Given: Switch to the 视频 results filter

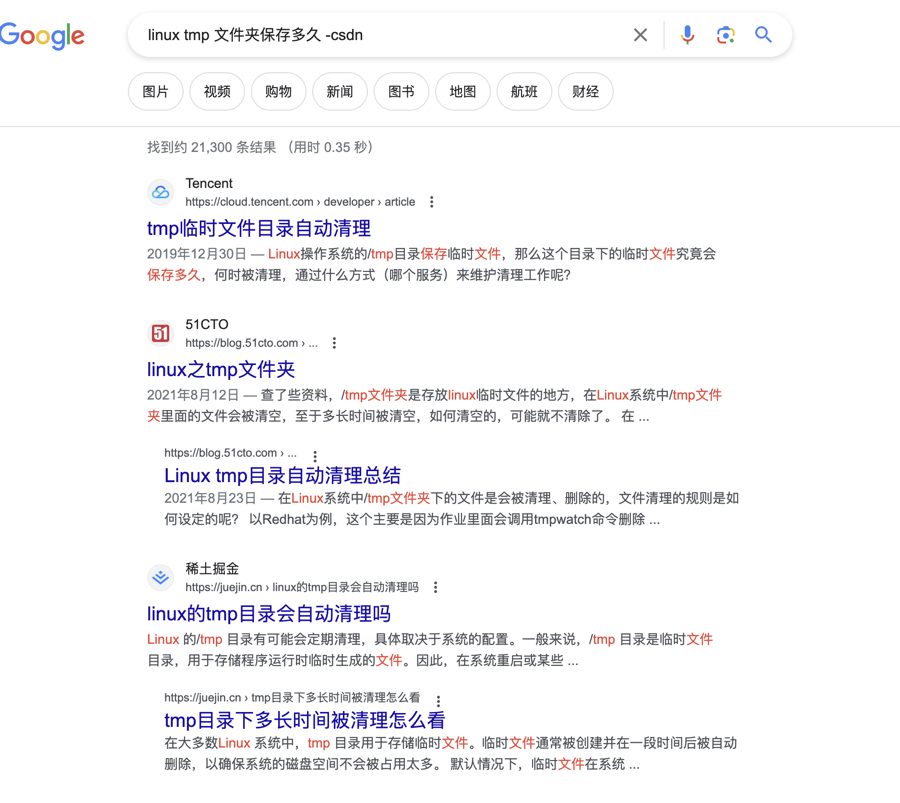Looking at the screenshot, I should pyautogui.click(x=217, y=92).
